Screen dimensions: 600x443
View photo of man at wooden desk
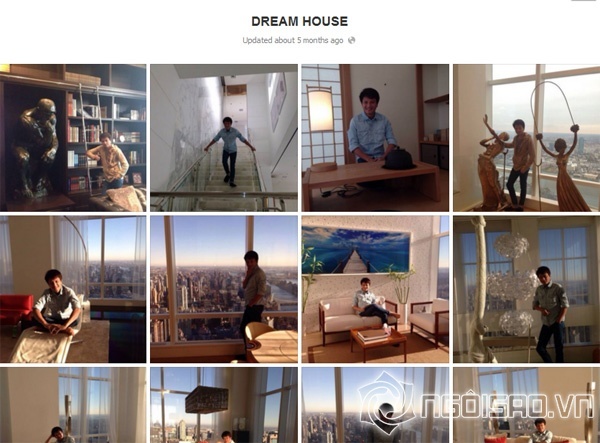click(375, 137)
